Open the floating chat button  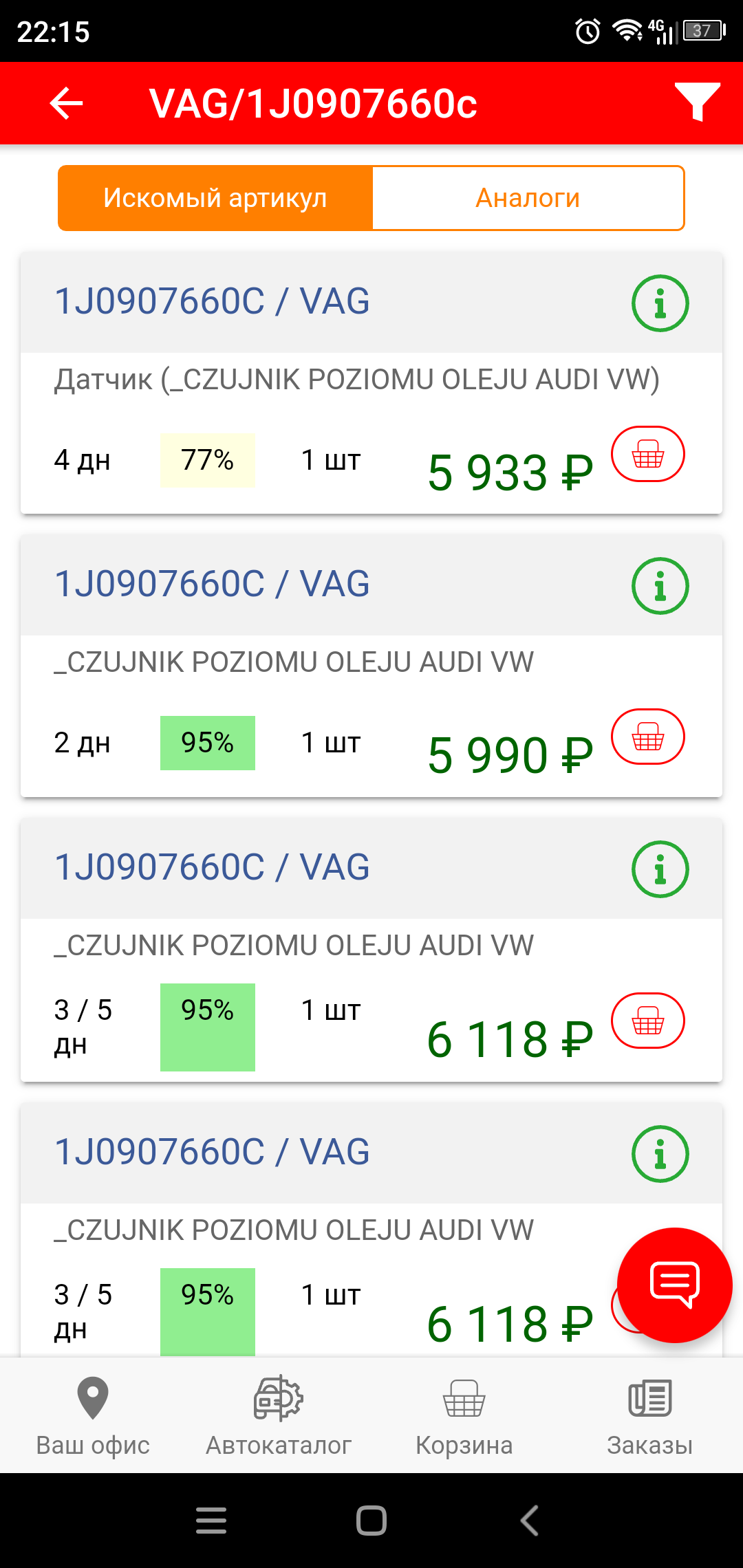(674, 1285)
